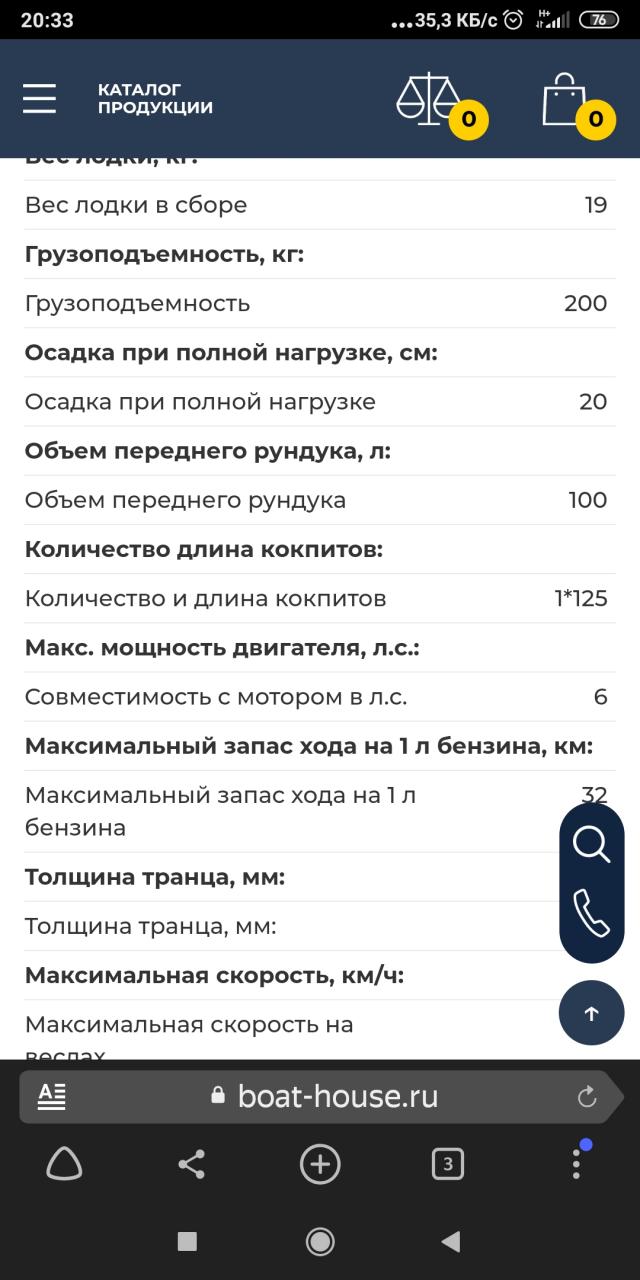Open the product comparison scales
640x1280 pixels.
[x=430, y=99]
